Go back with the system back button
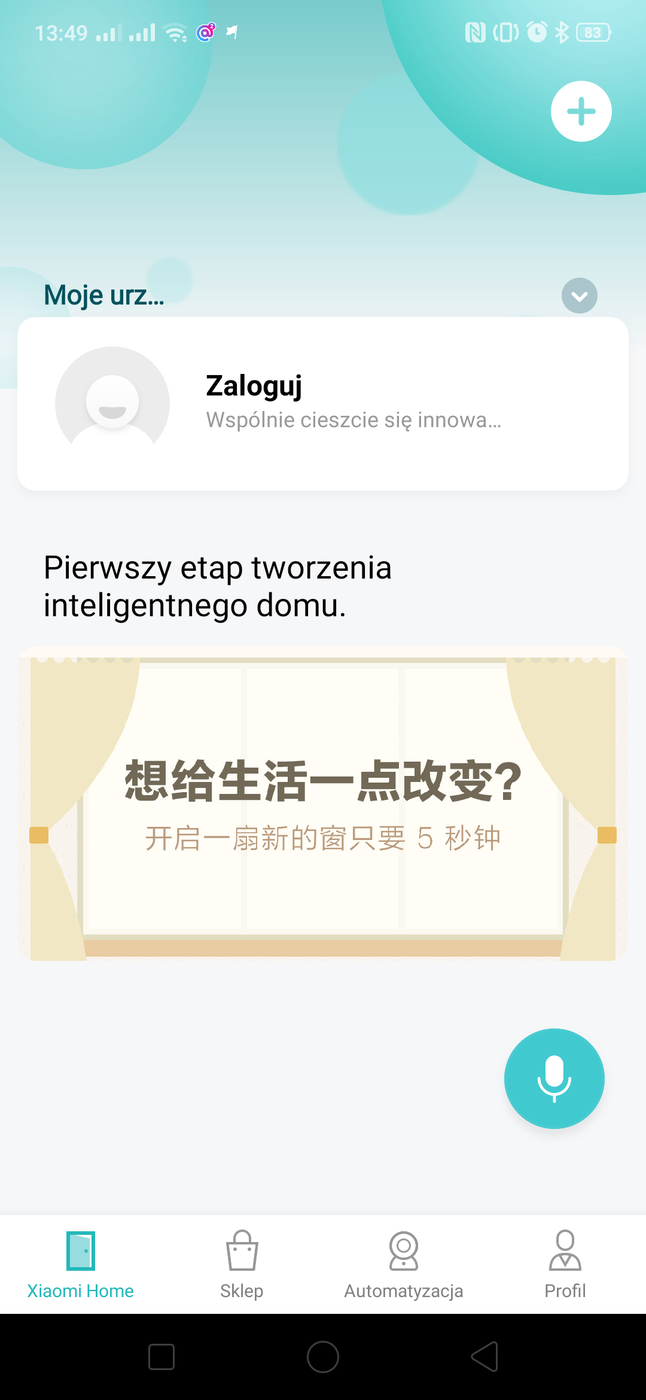Image resolution: width=646 pixels, height=1400 pixels. click(x=484, y=1357)
